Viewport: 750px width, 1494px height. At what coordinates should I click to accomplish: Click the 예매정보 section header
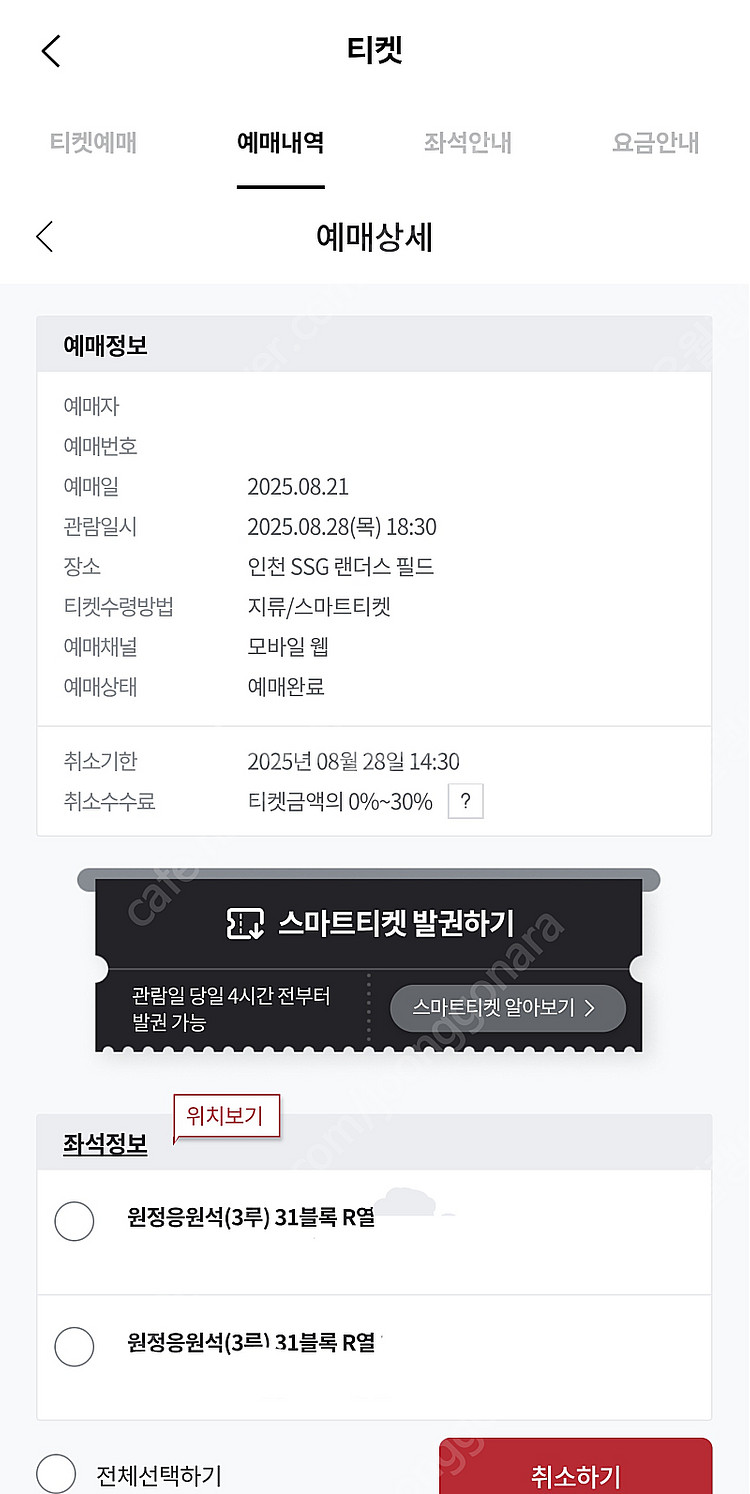[104, 344]
